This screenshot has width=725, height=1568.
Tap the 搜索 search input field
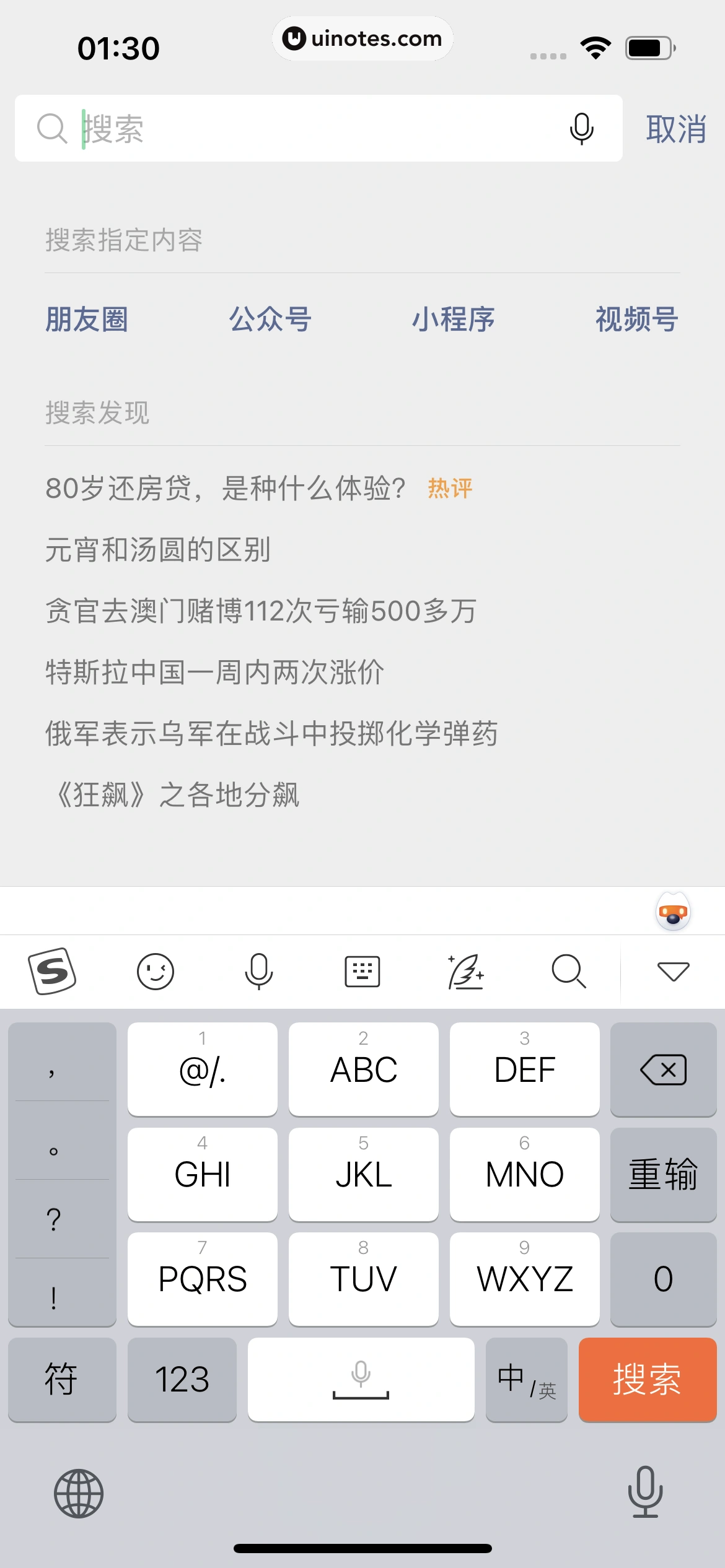point(310,129)
